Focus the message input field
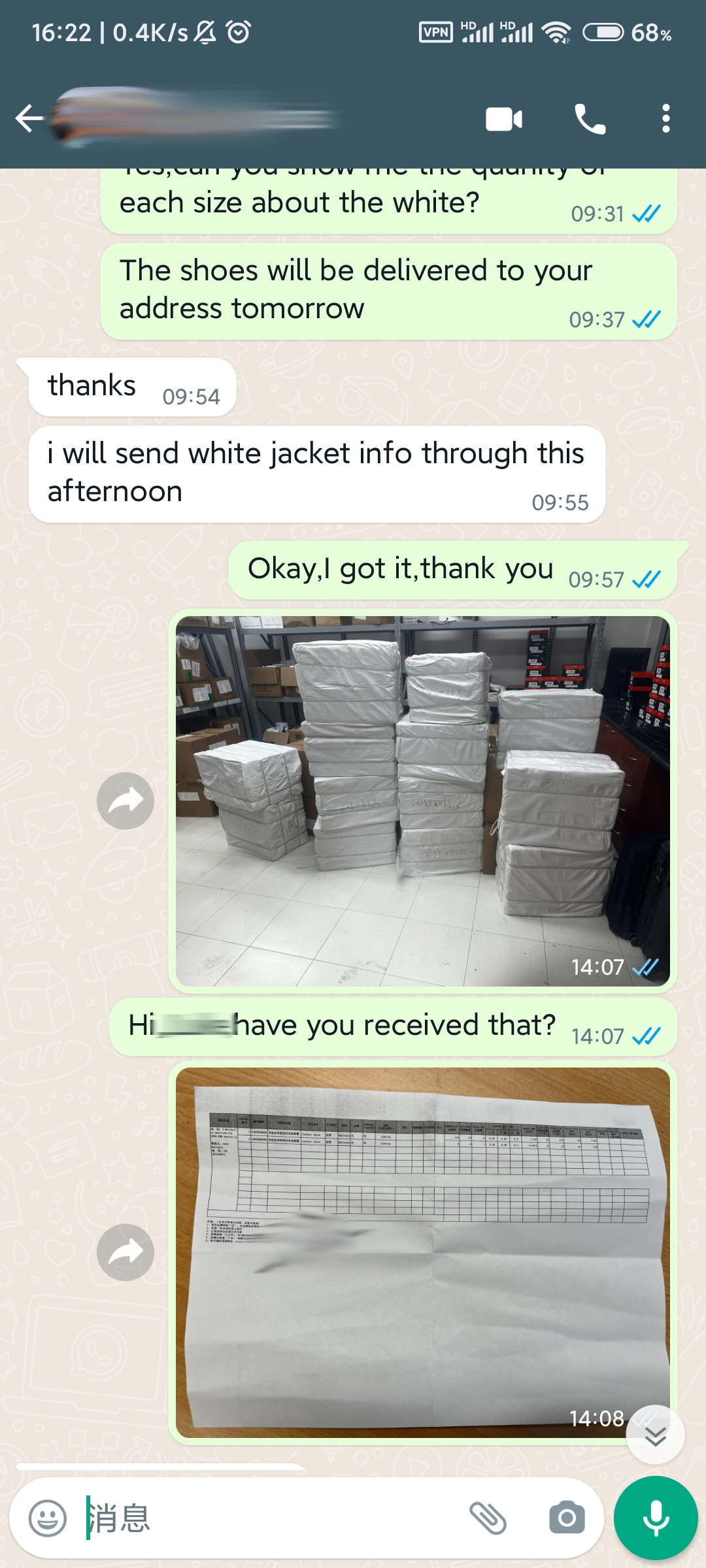 click(x=275, y=1518)
